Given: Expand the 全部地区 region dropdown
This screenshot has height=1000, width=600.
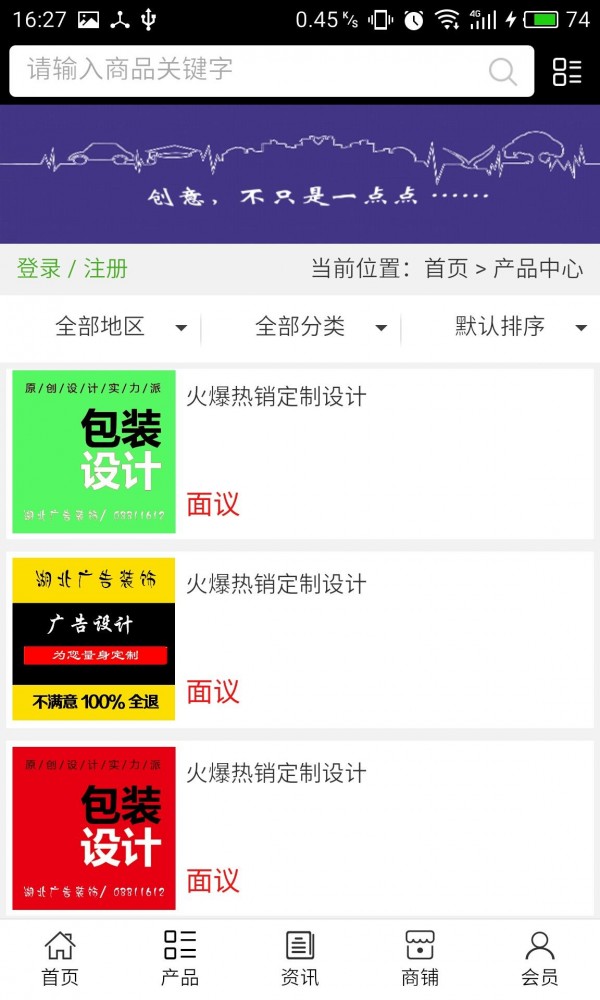Looking at the screenshot, I should [120, 327].
